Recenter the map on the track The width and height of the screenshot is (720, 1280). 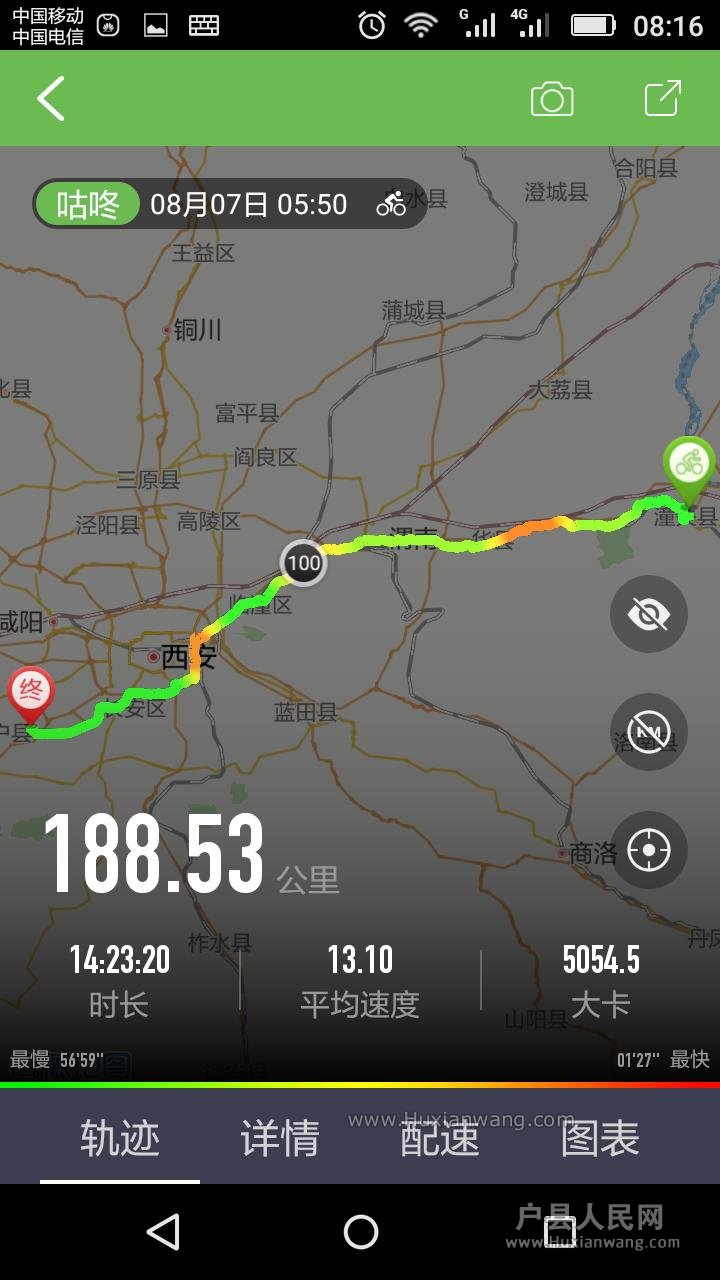pyautogui.click(x=649, y=850)
